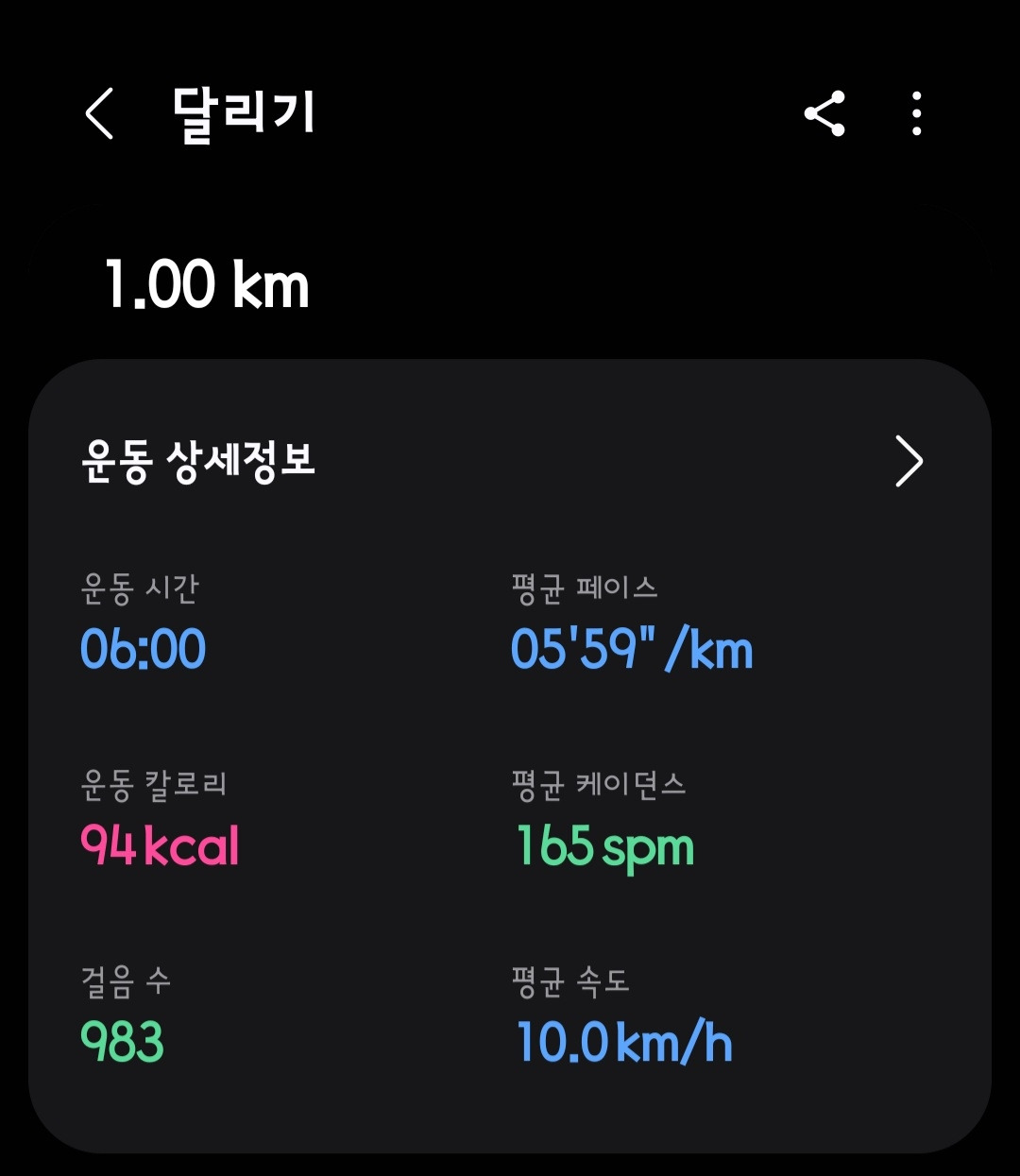Open 운동 상세정보 details

point(908,461)
